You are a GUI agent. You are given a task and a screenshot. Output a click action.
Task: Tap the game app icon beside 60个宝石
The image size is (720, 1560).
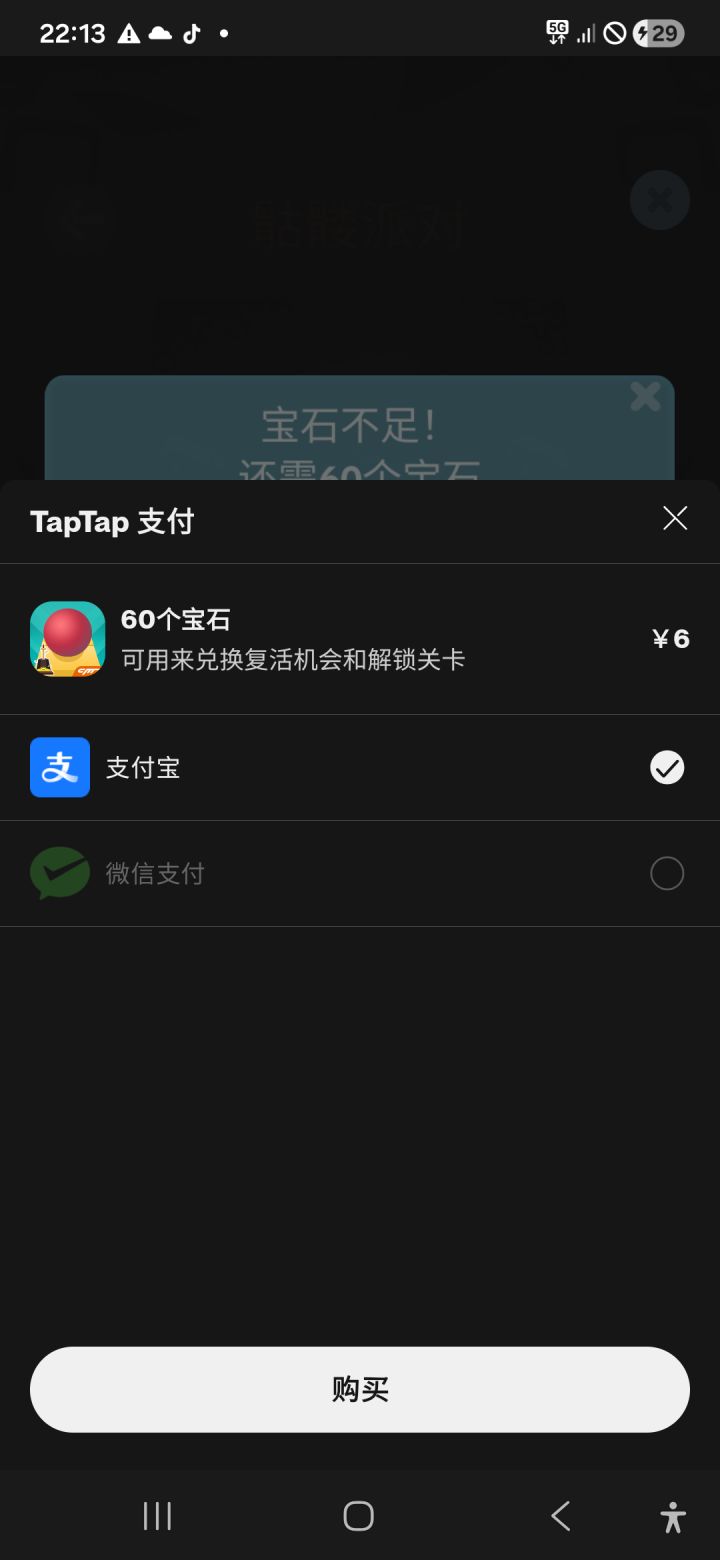click(x=68, y=639)
